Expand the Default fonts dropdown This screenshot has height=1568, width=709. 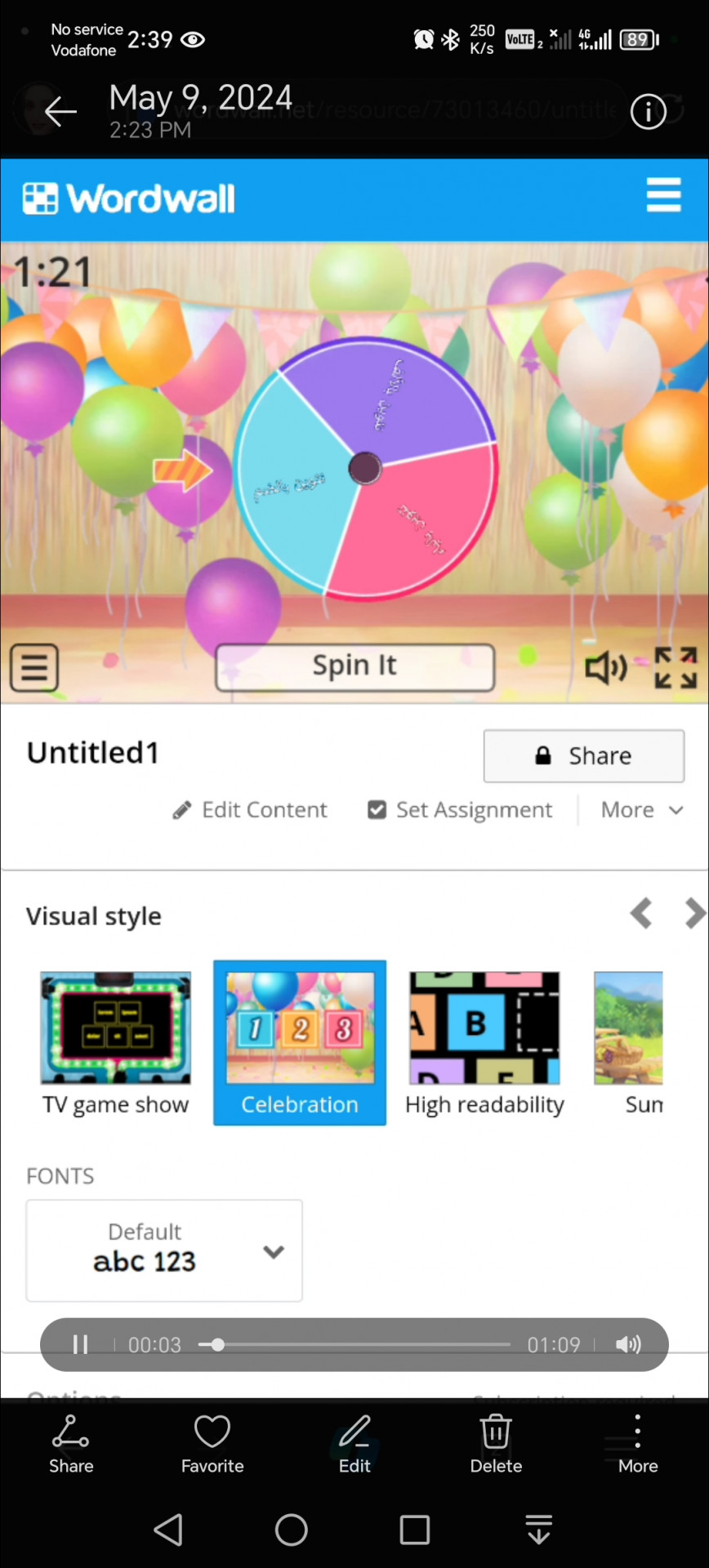164,1250
